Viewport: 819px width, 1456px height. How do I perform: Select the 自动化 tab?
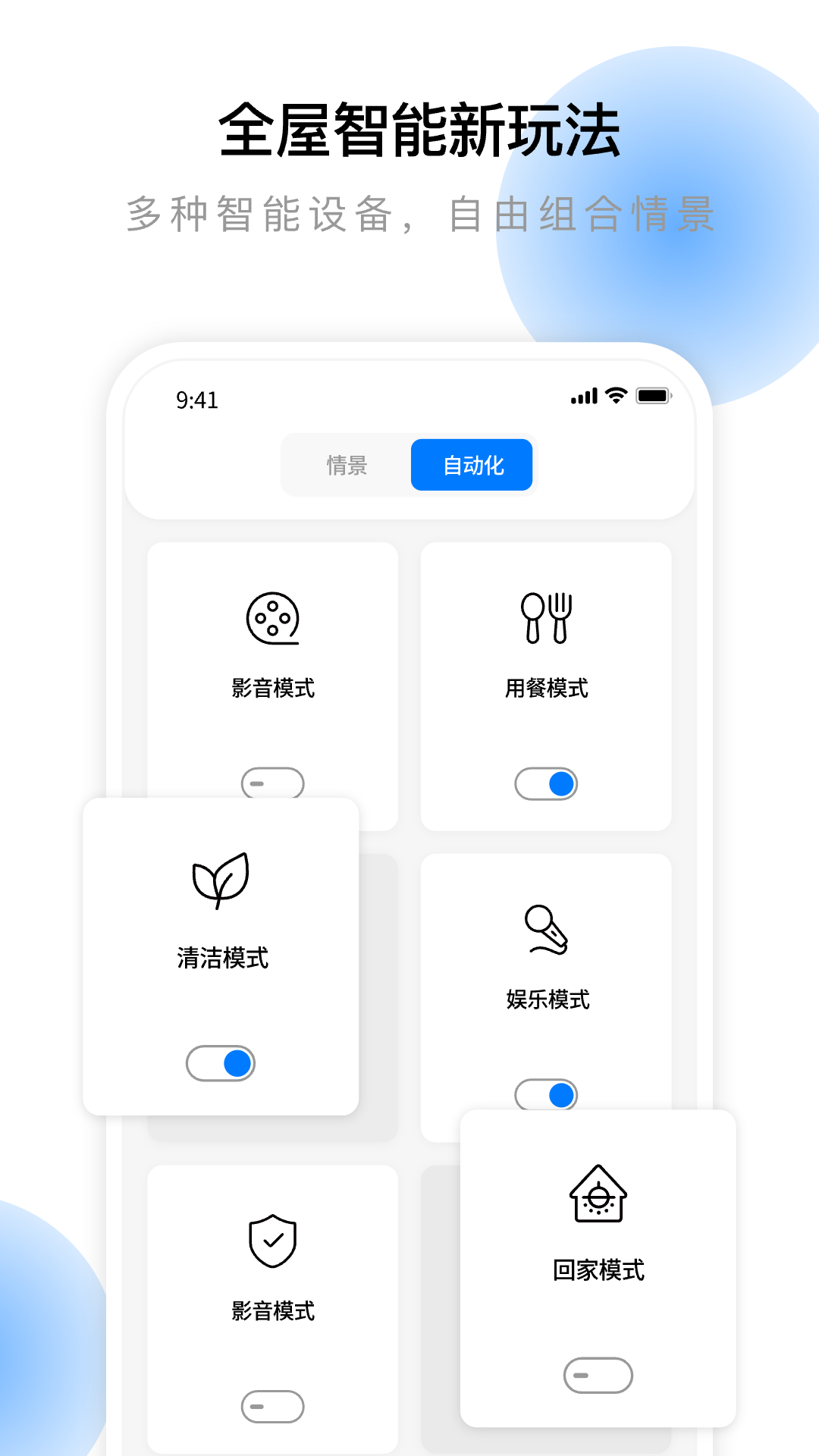[472, 465]
